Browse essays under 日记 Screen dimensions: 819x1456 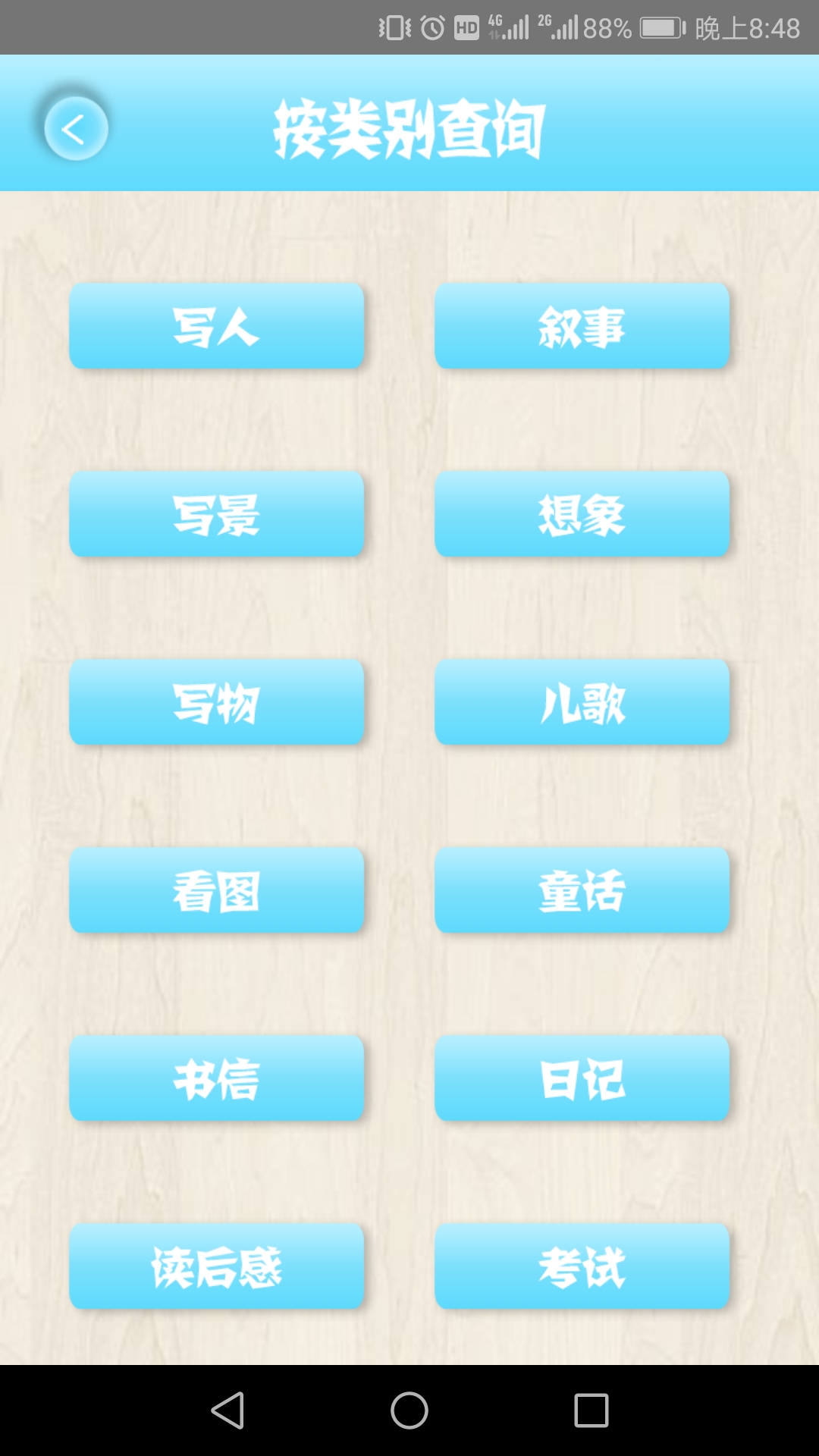click(582, 1078)
